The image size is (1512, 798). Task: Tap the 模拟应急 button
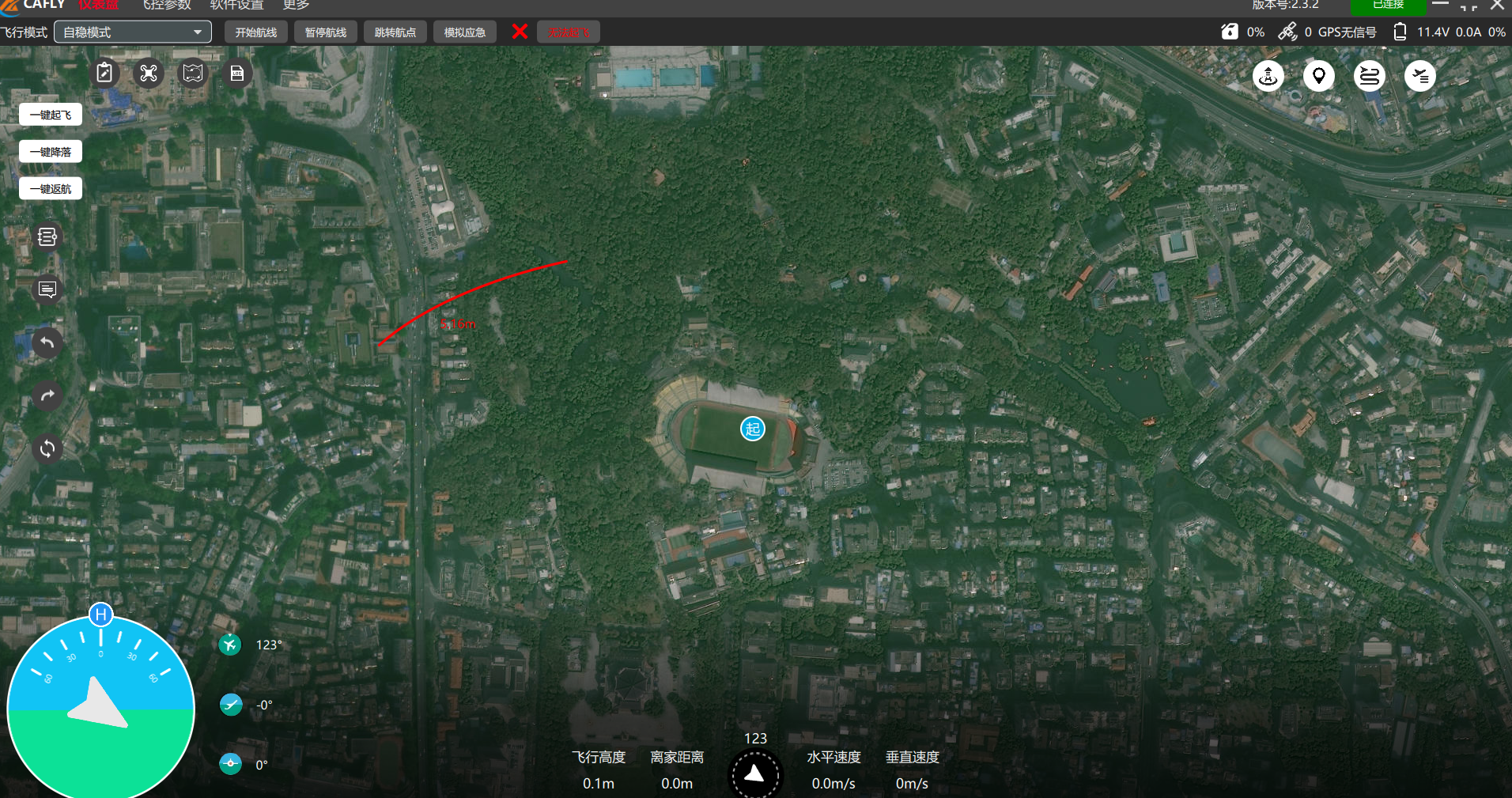464,32
